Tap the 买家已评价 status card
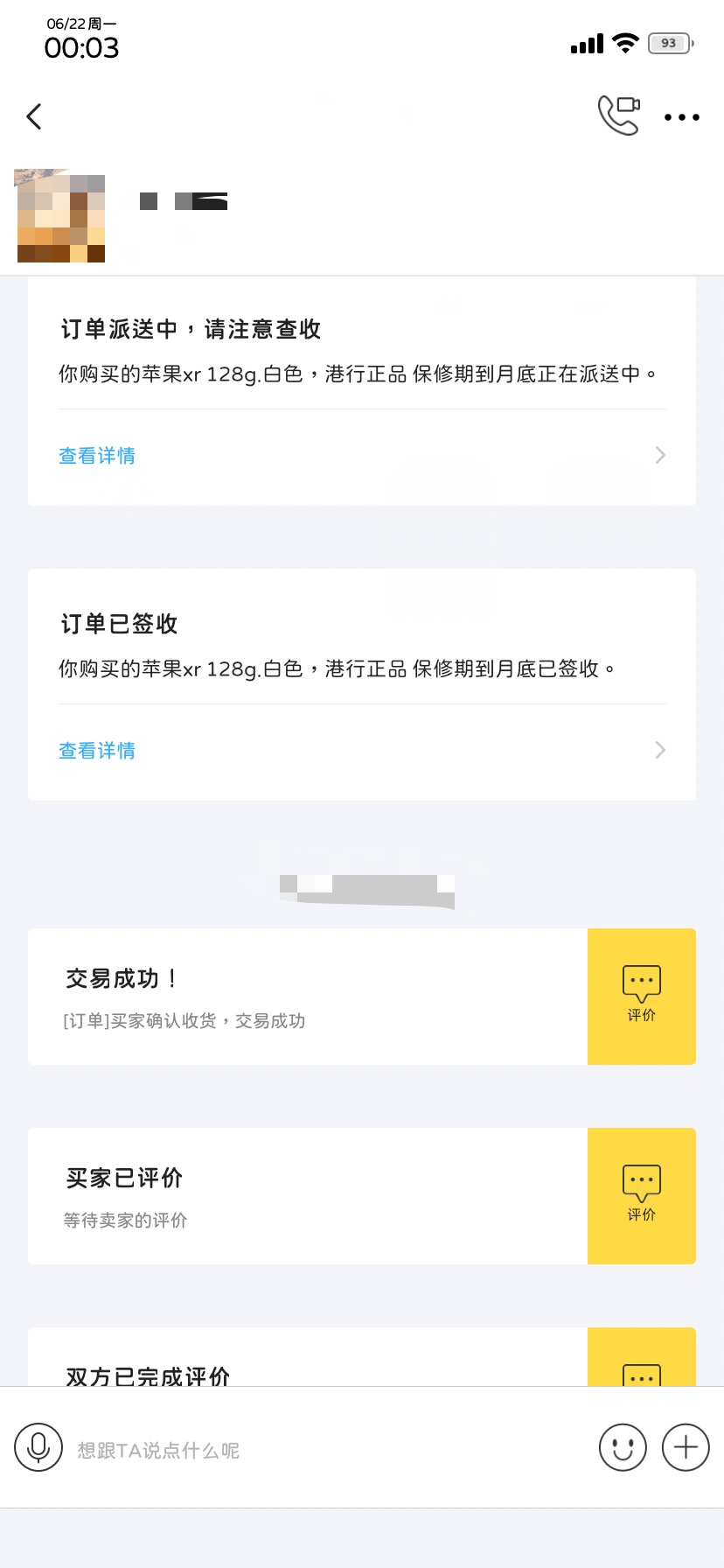724x1568 pixels. point(306,1195)
